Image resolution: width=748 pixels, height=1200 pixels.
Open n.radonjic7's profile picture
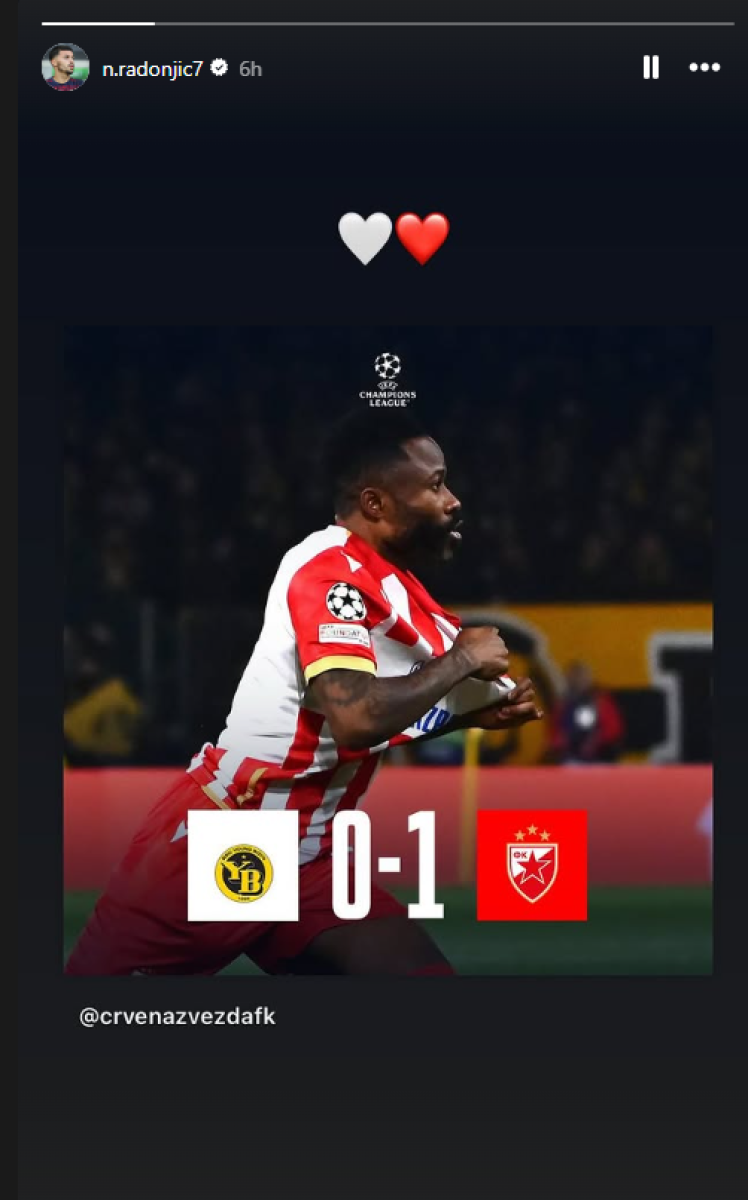(x=65, y=67)
